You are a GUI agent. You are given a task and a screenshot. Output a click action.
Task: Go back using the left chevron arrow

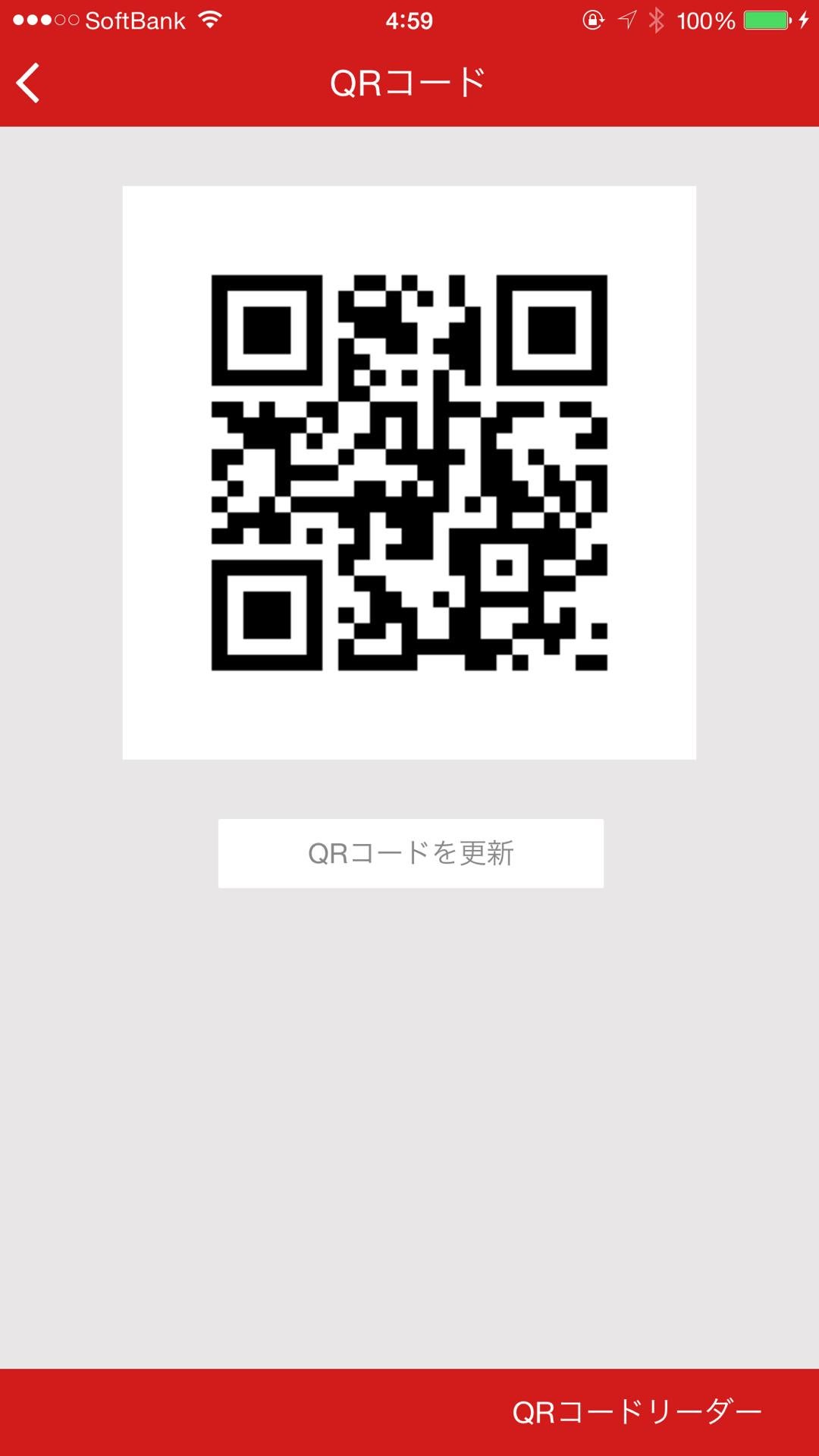coord(29,81)
